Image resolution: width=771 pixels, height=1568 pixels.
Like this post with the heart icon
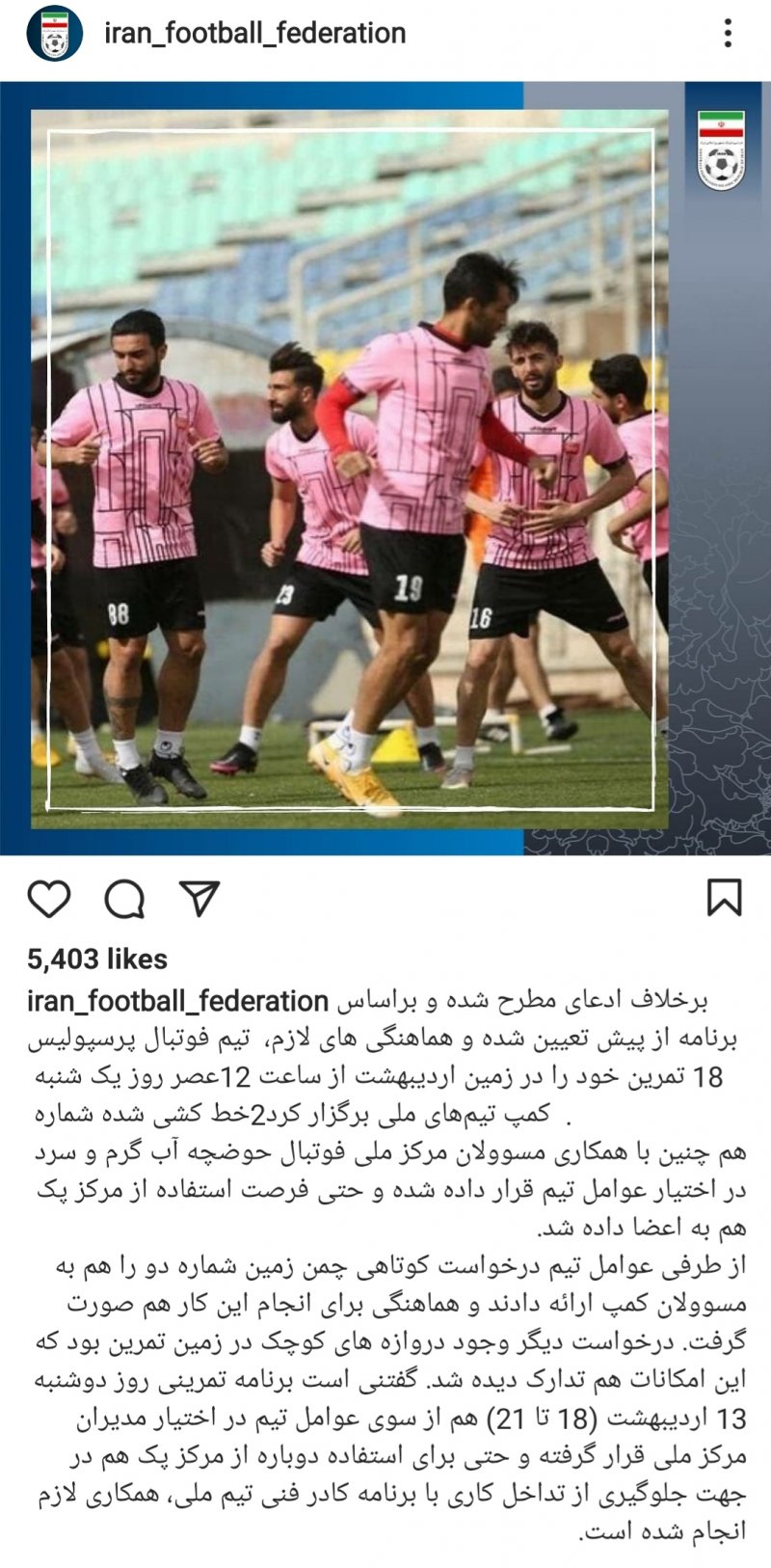[49, 899]
